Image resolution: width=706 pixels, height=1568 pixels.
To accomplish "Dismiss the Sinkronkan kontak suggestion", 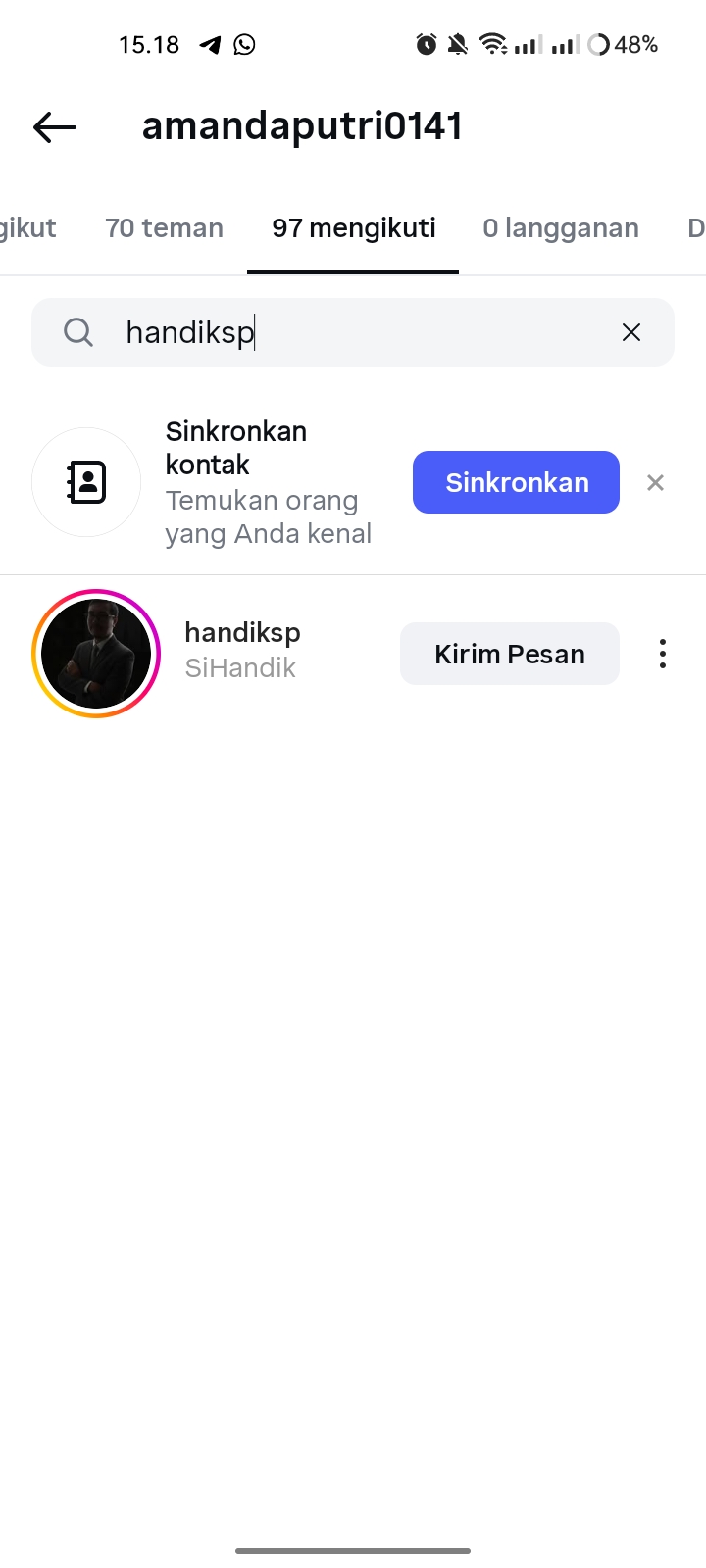I will [656, 482].
